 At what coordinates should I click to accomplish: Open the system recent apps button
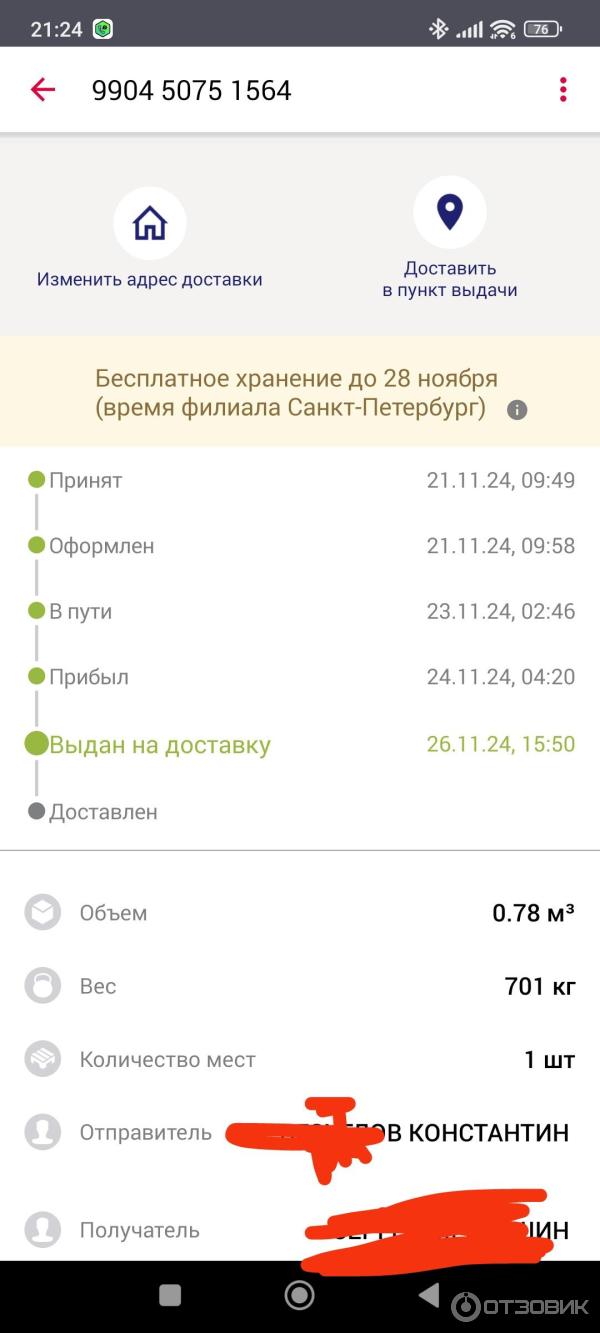pos(170,1295)
